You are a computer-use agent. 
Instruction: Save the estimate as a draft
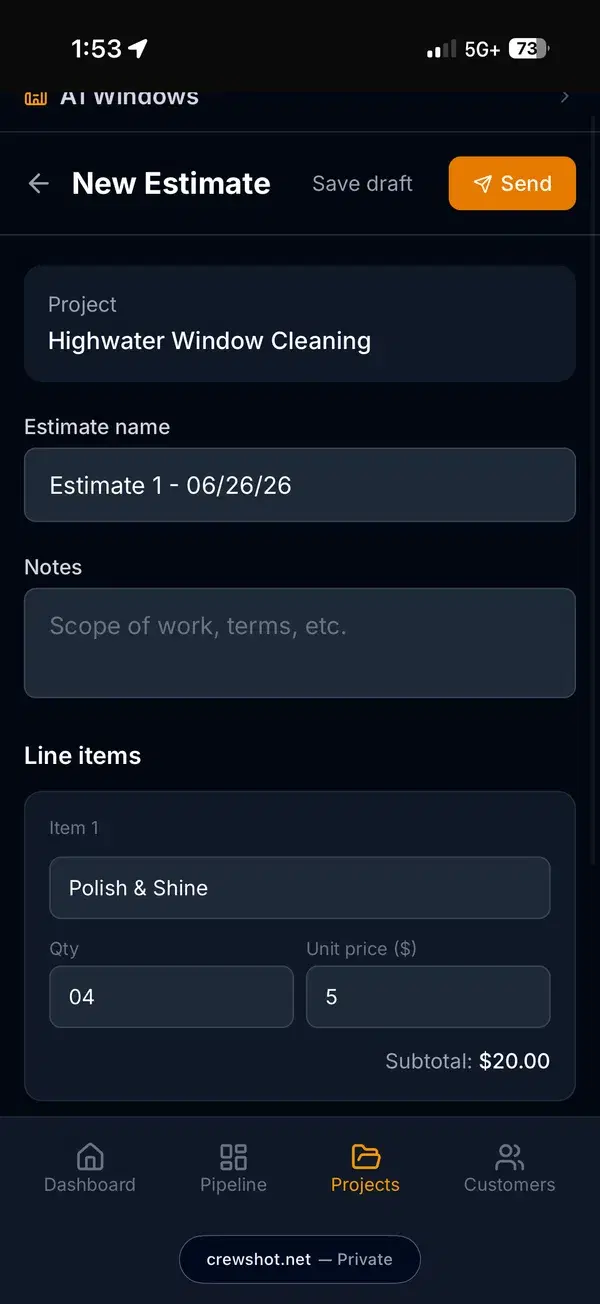(x=362, y=183)
